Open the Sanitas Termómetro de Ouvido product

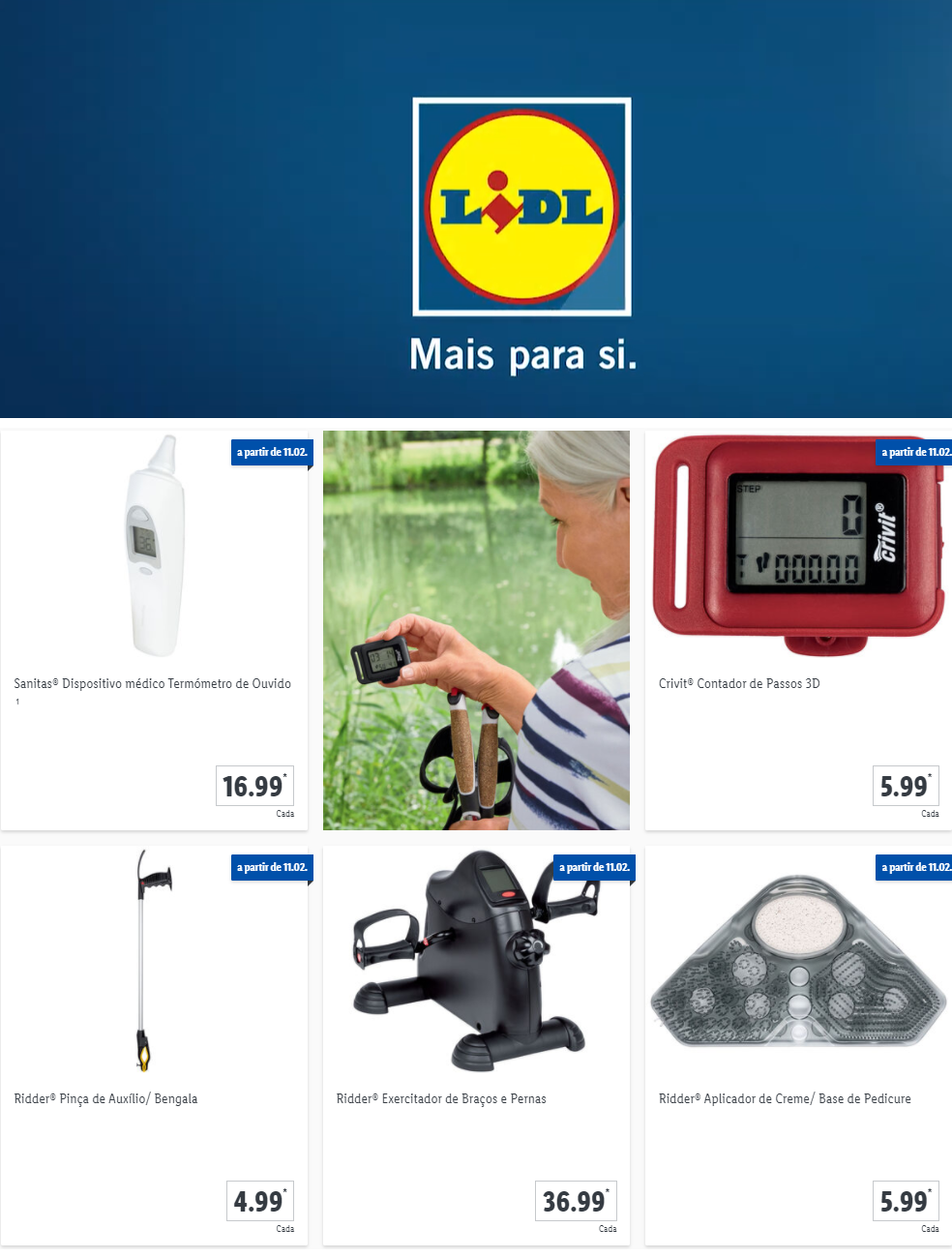click(x=153, y=683)
